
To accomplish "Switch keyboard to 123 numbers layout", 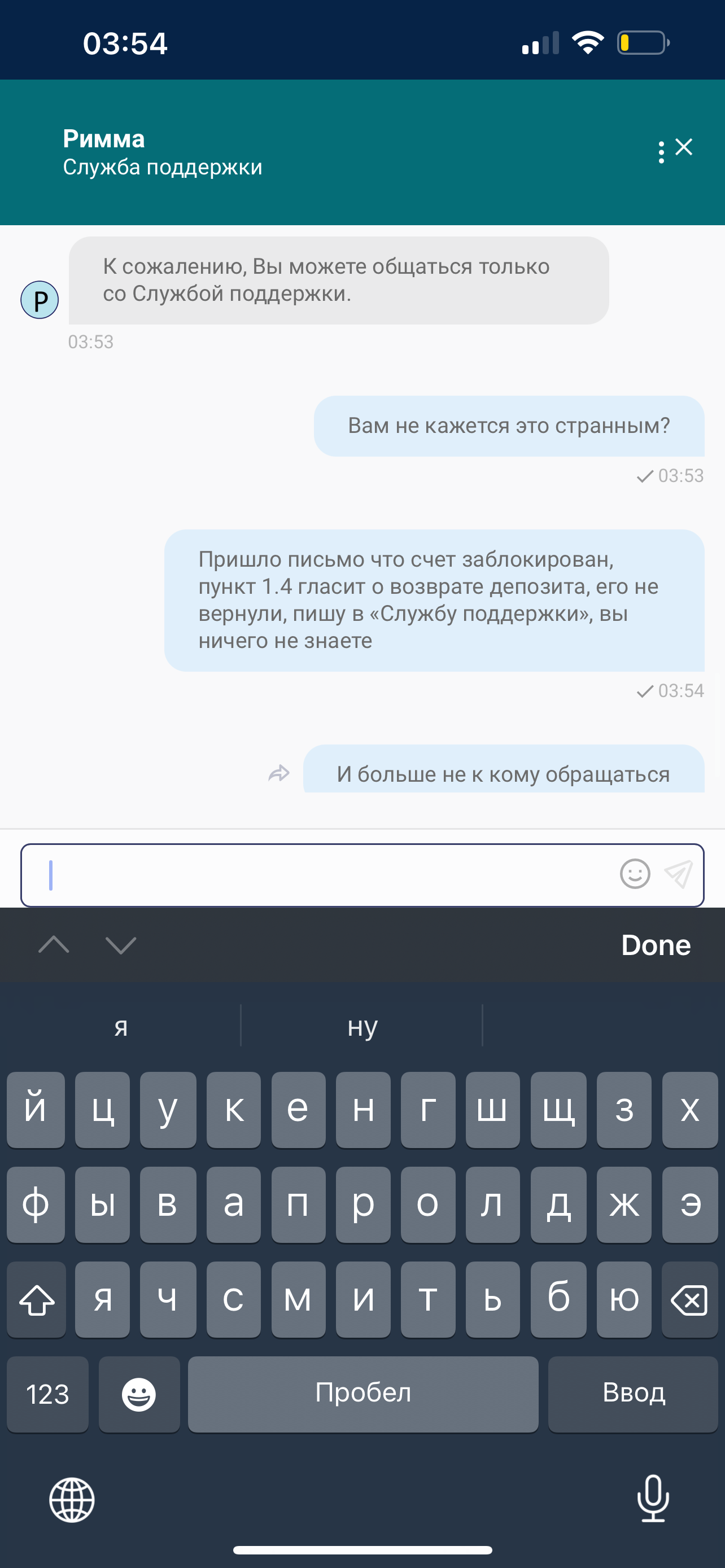I will coord(47,1393).
